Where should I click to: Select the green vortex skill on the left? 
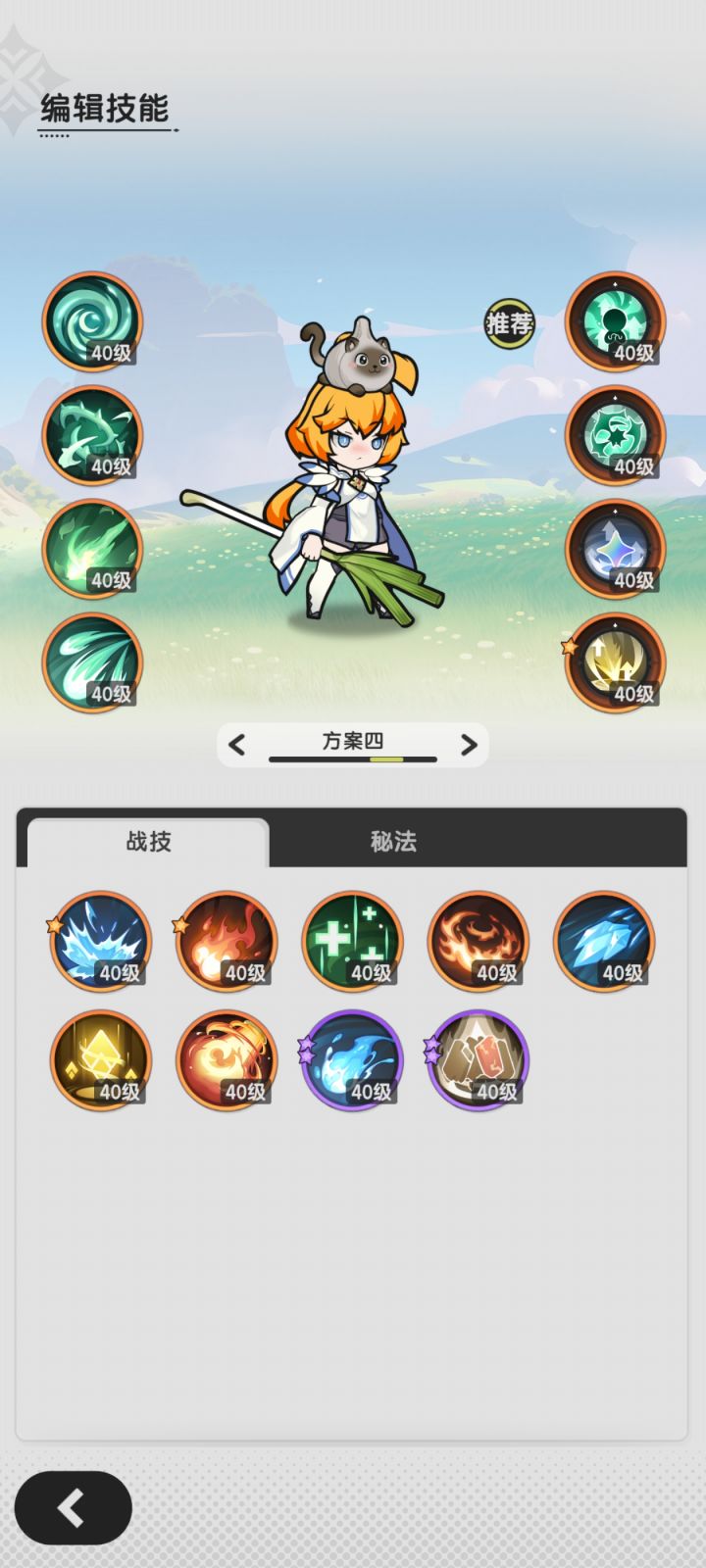(x=93, y=323)
